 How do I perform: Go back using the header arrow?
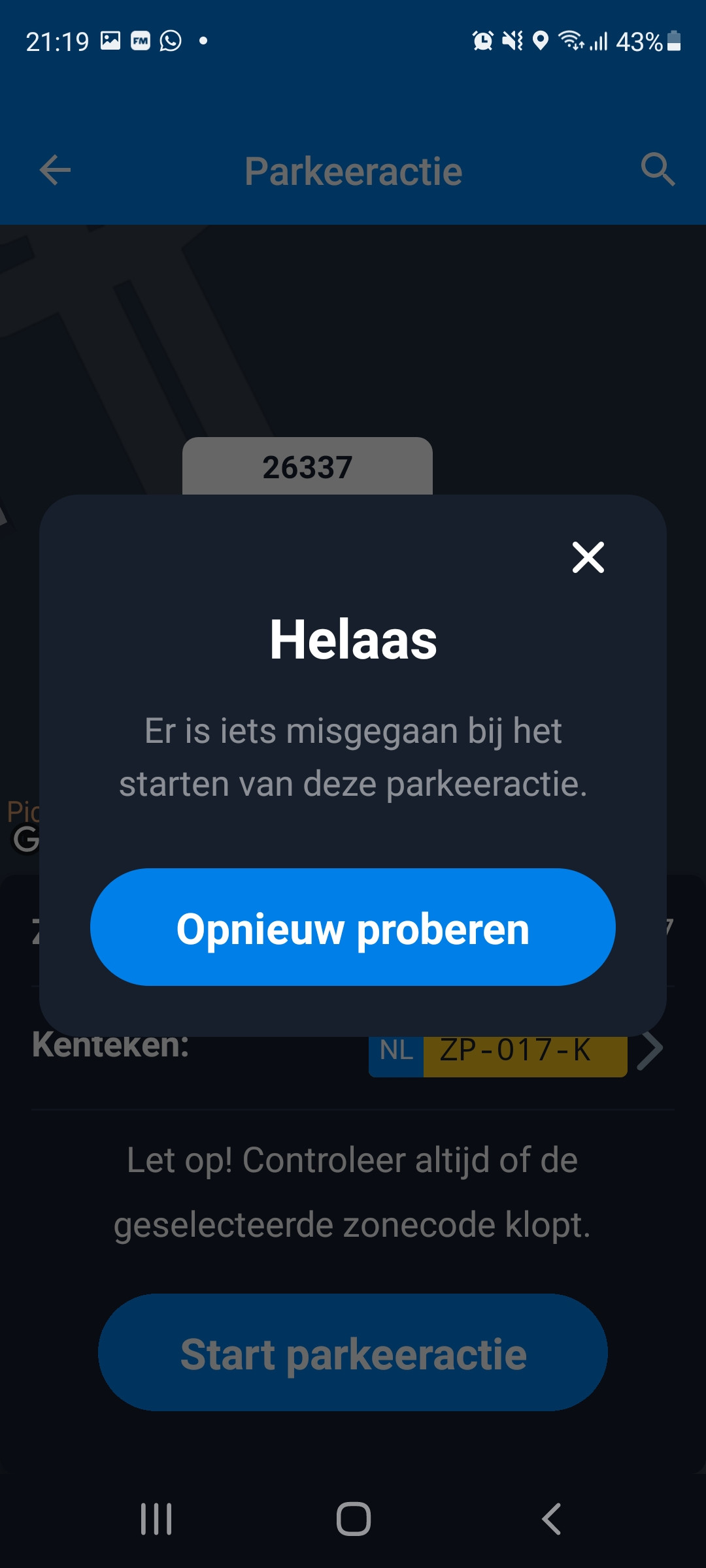pos(55,171)
